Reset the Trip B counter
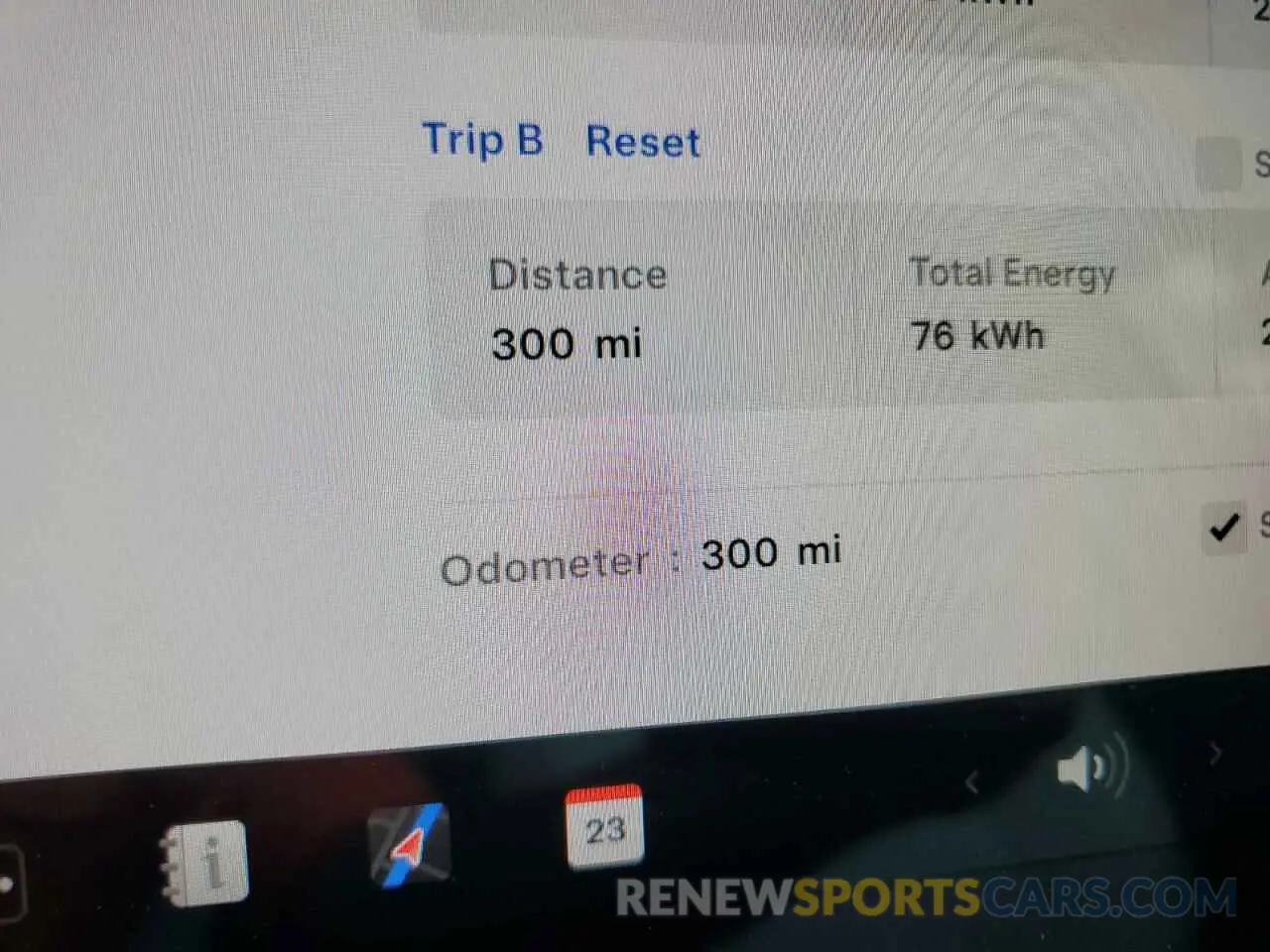Image resolution: width=1270 pixels, height=952 pixels. click(x=643, y=142)
